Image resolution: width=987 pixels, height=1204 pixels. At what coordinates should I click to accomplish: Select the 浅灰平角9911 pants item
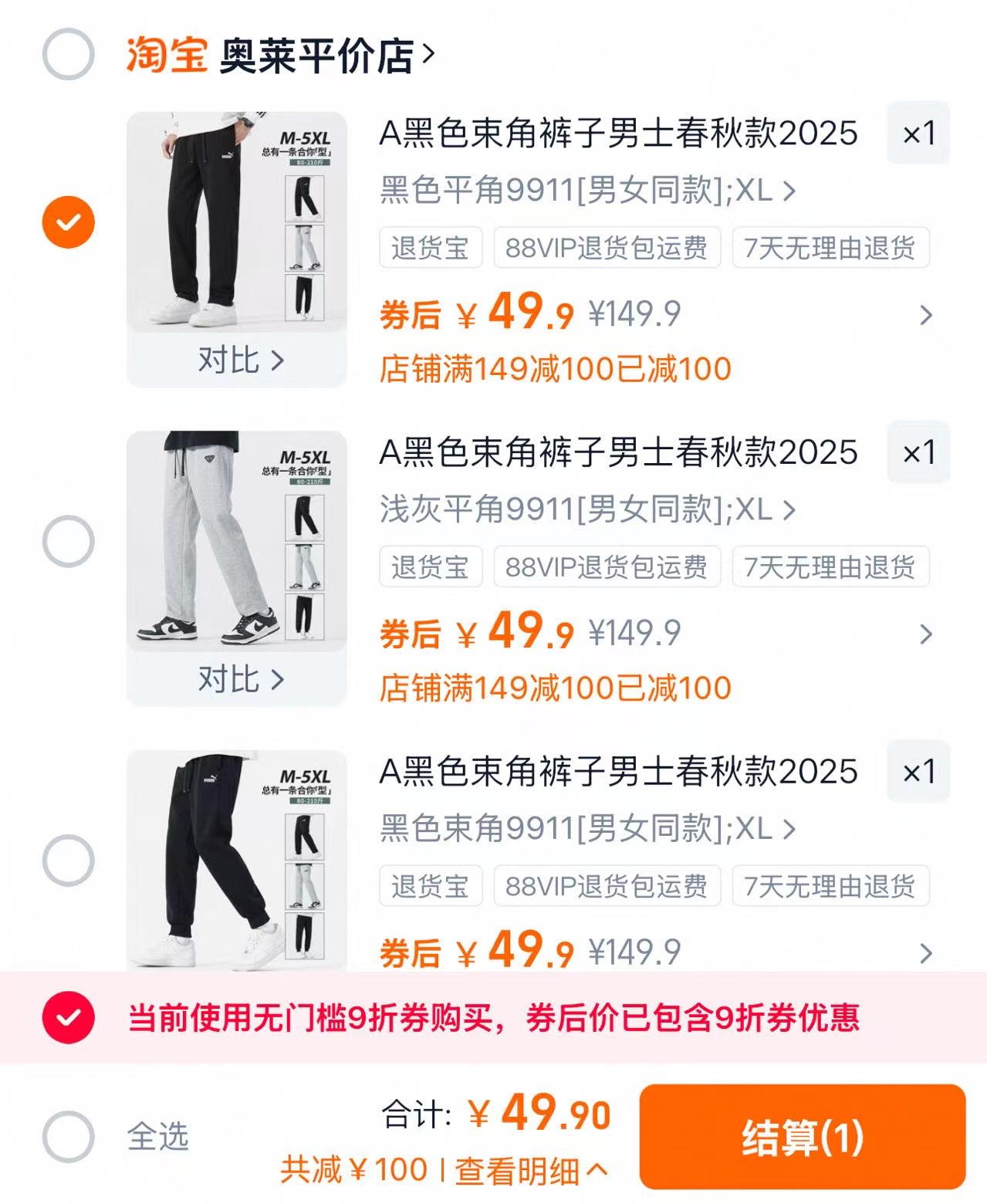click(68, 541)
